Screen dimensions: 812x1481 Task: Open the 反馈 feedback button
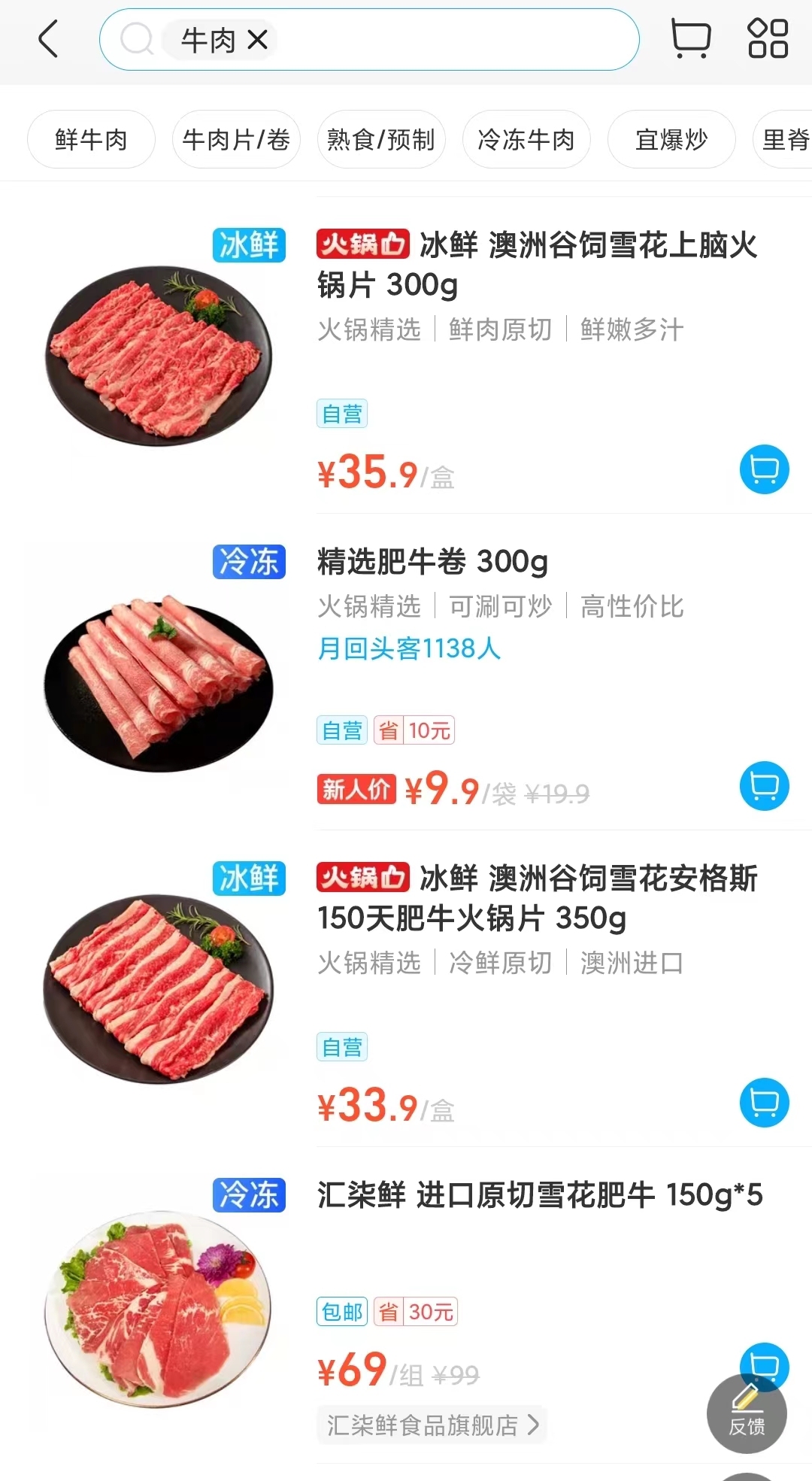click(x=746, y=1414)
